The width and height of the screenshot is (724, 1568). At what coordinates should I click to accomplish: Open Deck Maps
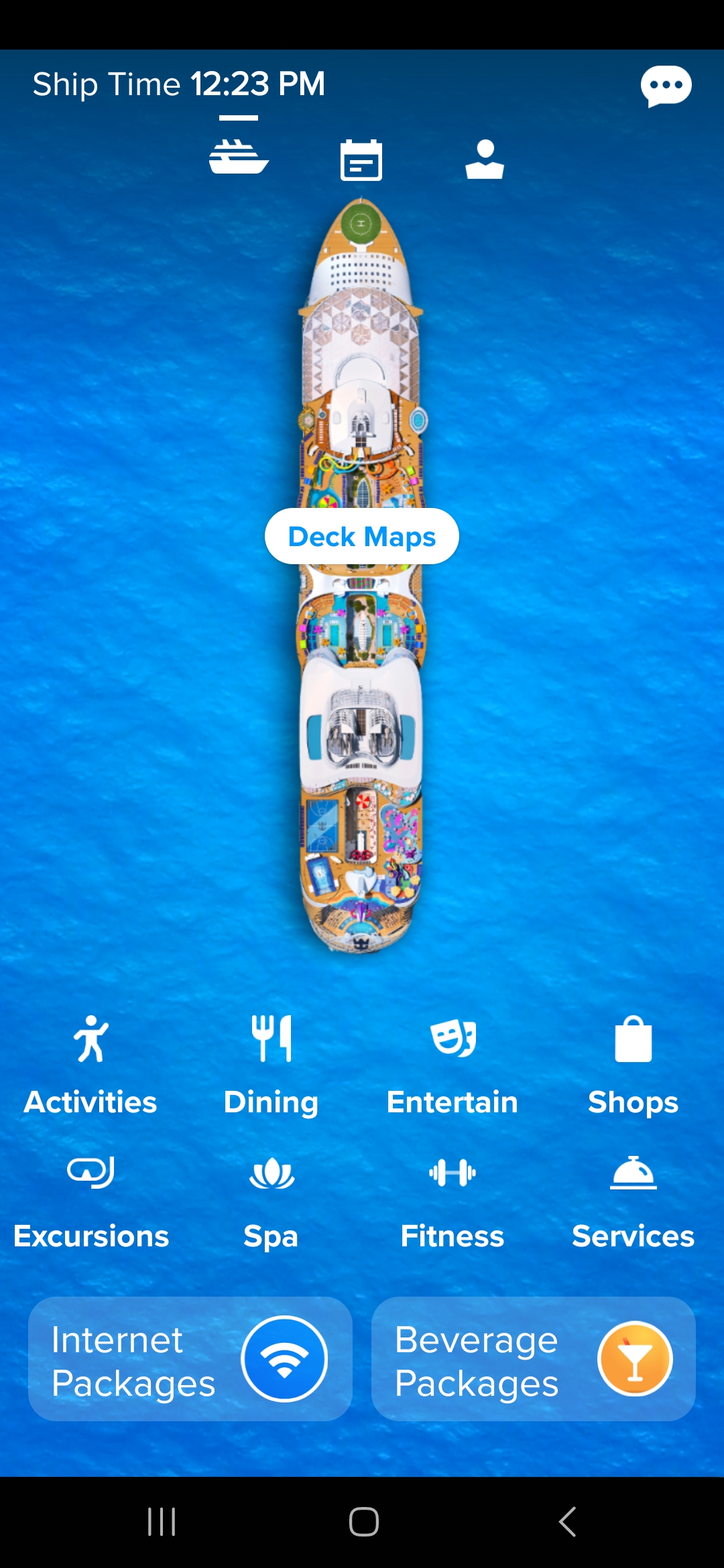(362, 536)
